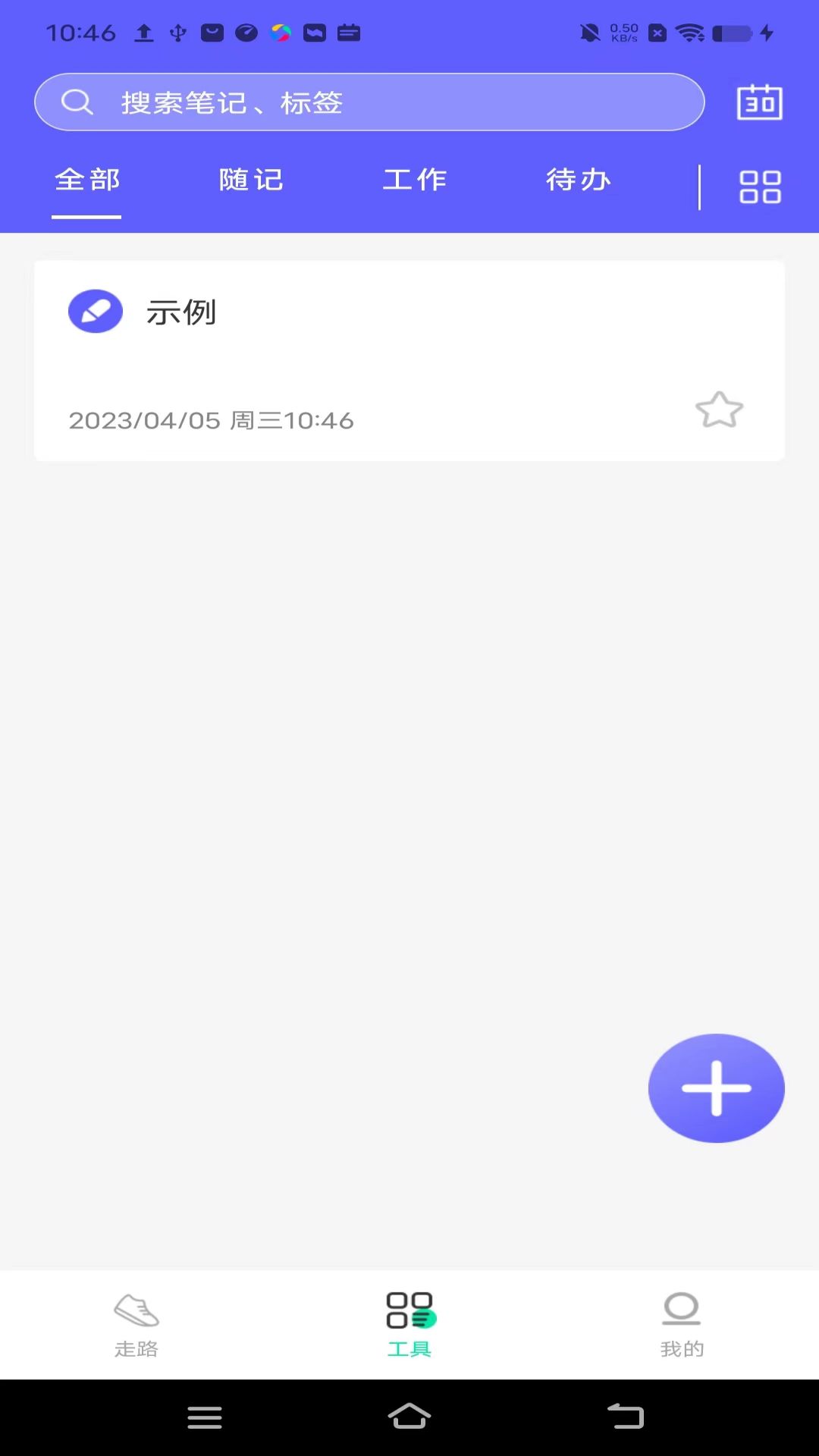Select the 全部 tab
This screenshot has height=1456, width=819.
pyautogui.click(x=86, y=180)
